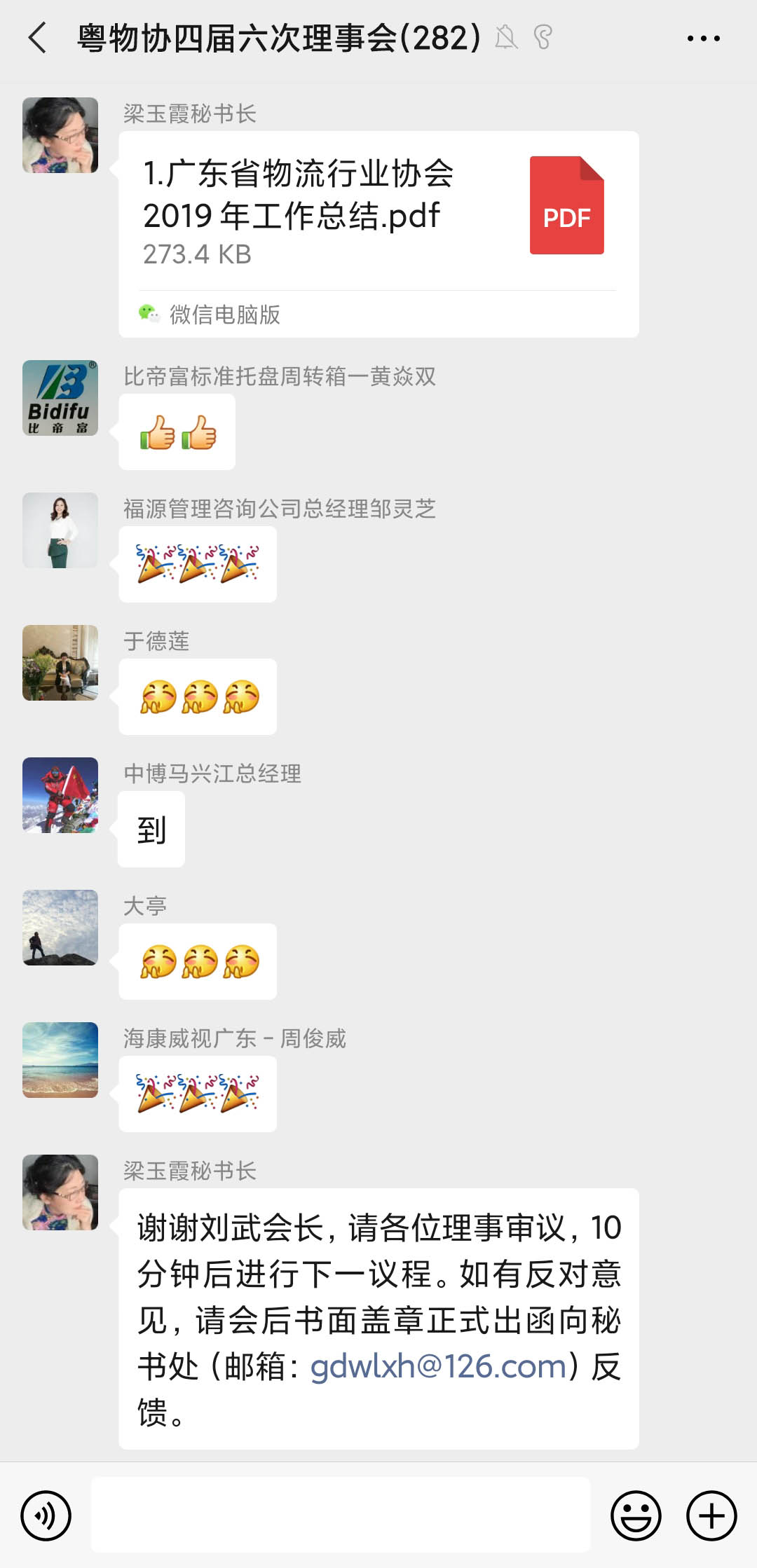Open the emoji sticker panel
Viewport: 757px width, 1568px height.
(x=636, y=1515)
